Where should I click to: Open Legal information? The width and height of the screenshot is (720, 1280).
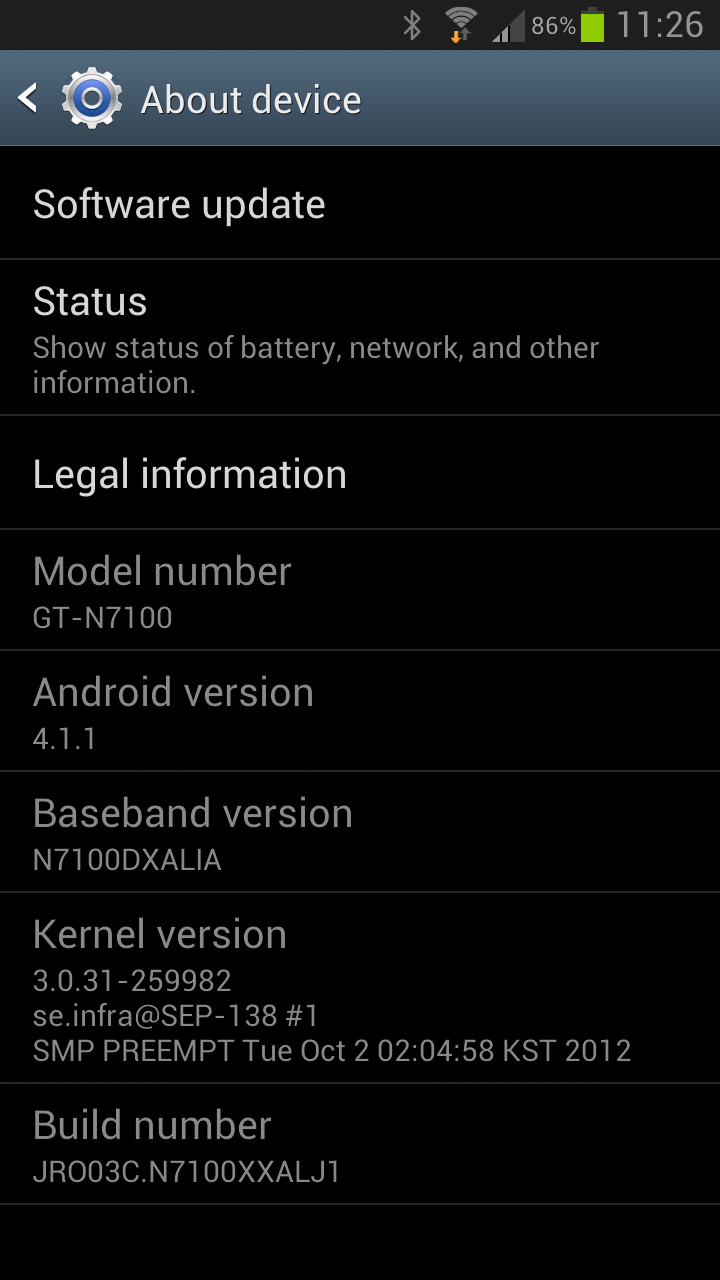coord(360,473)
